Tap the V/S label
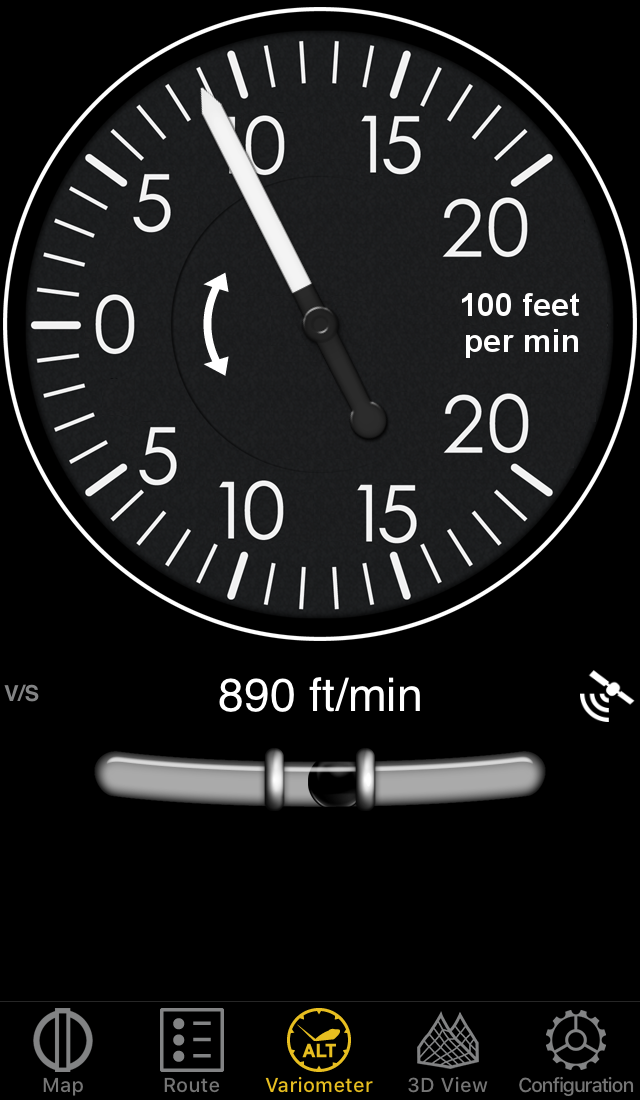 click(x=22, y=694)
